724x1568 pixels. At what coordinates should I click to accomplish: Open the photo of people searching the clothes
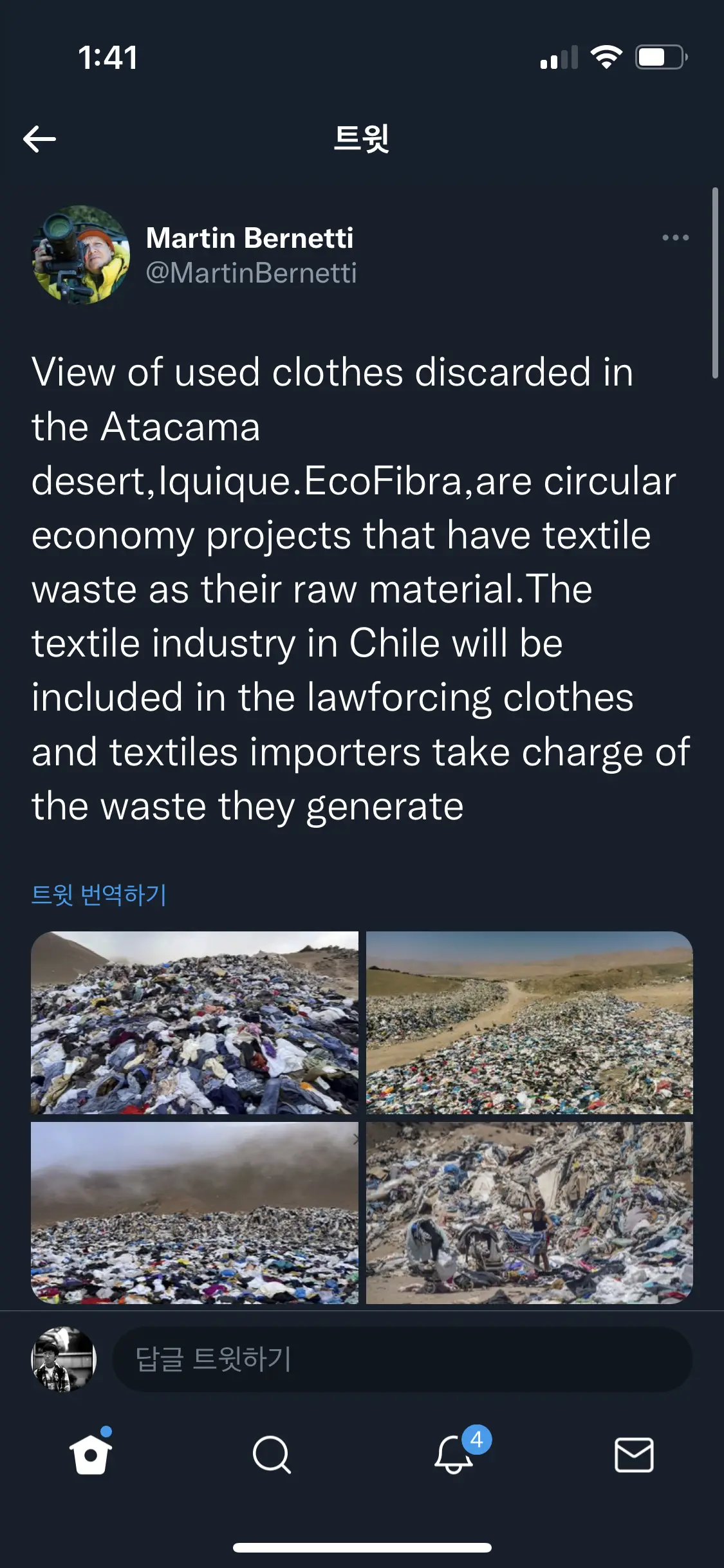(529, 1213)
